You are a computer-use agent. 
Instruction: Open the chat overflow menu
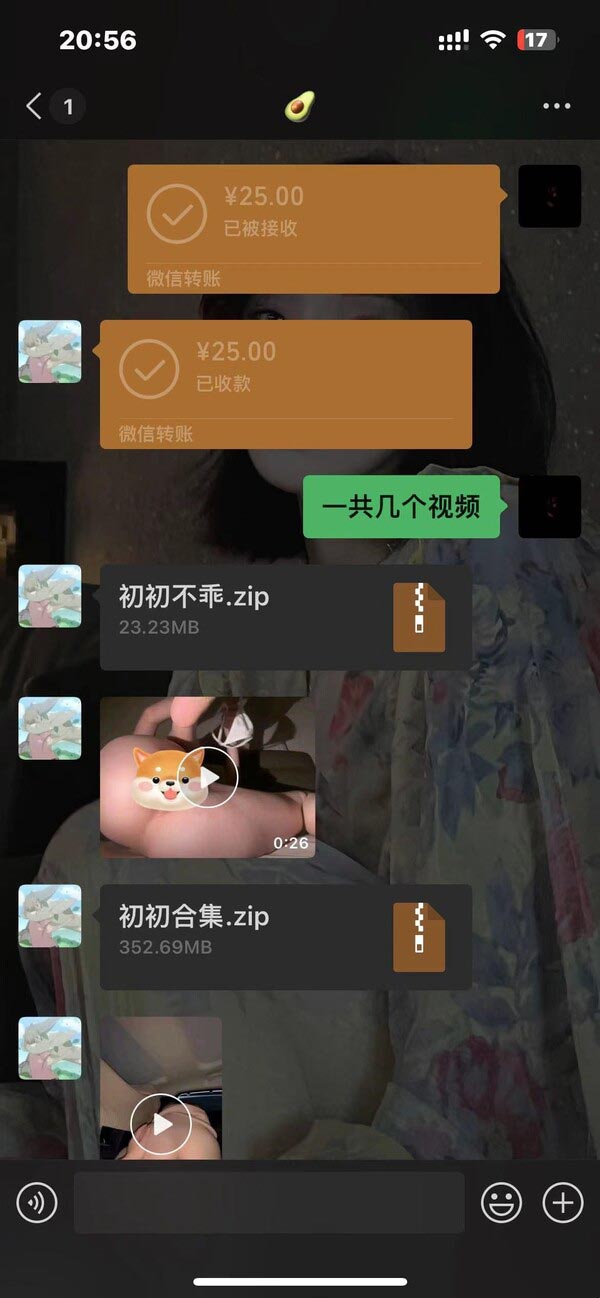(556, 106)
